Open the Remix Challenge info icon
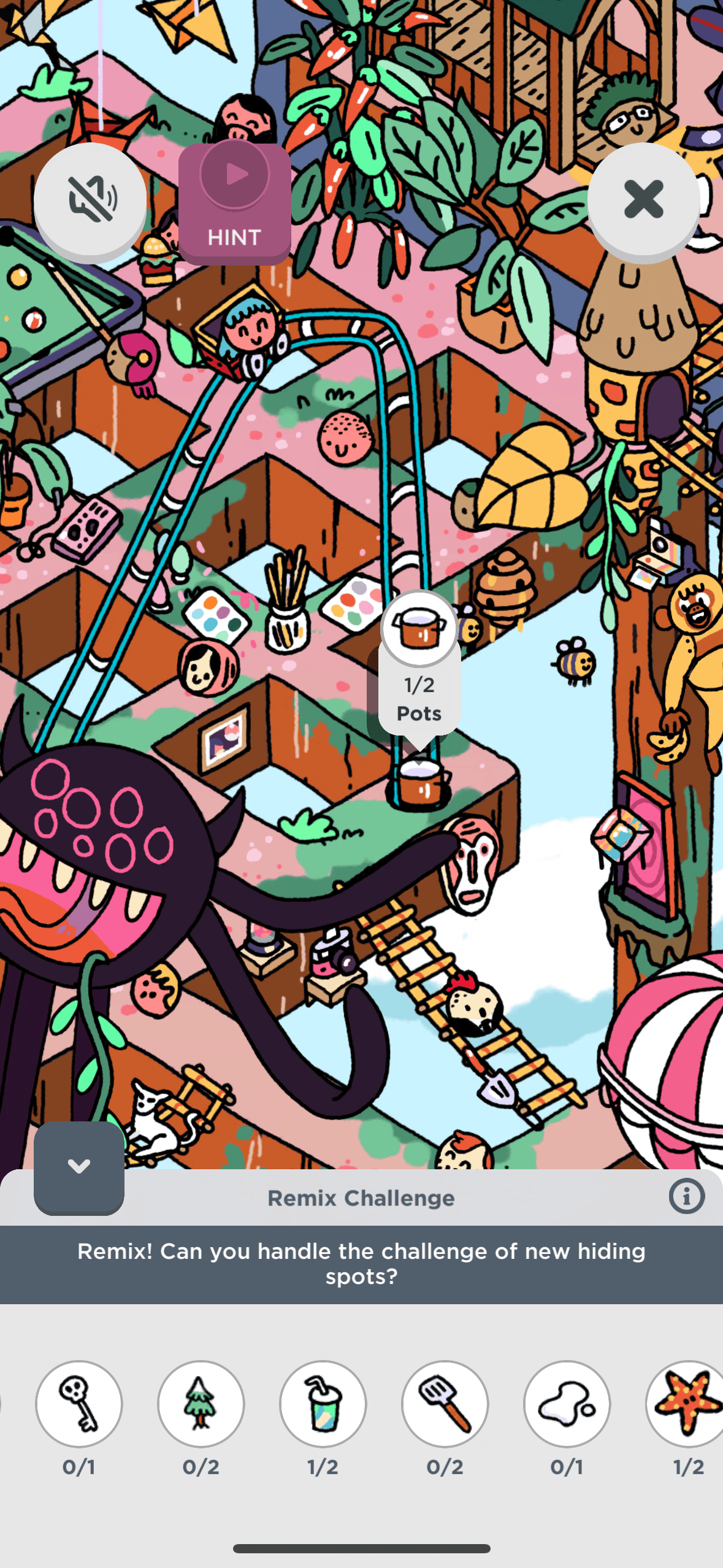The height and width of the screenshot is (1568, 723). 686,1196
